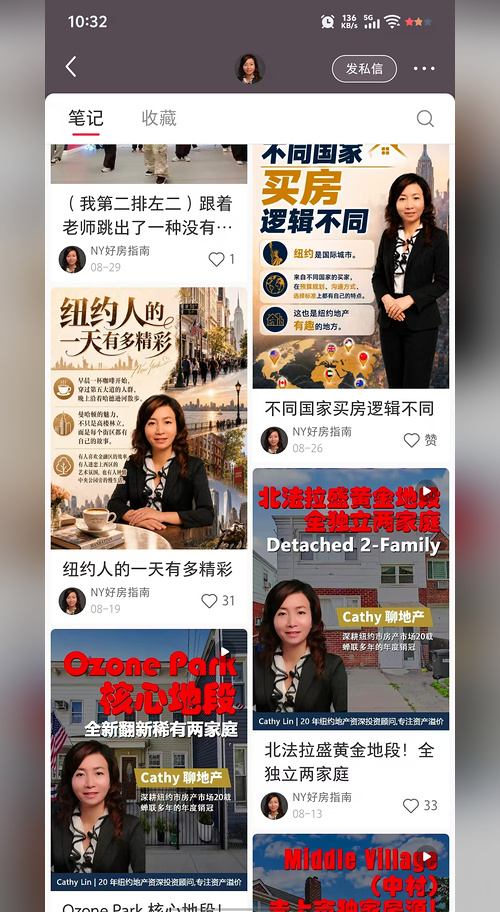
Task: Tap the 发私信 button
Action: pos(365,69)
